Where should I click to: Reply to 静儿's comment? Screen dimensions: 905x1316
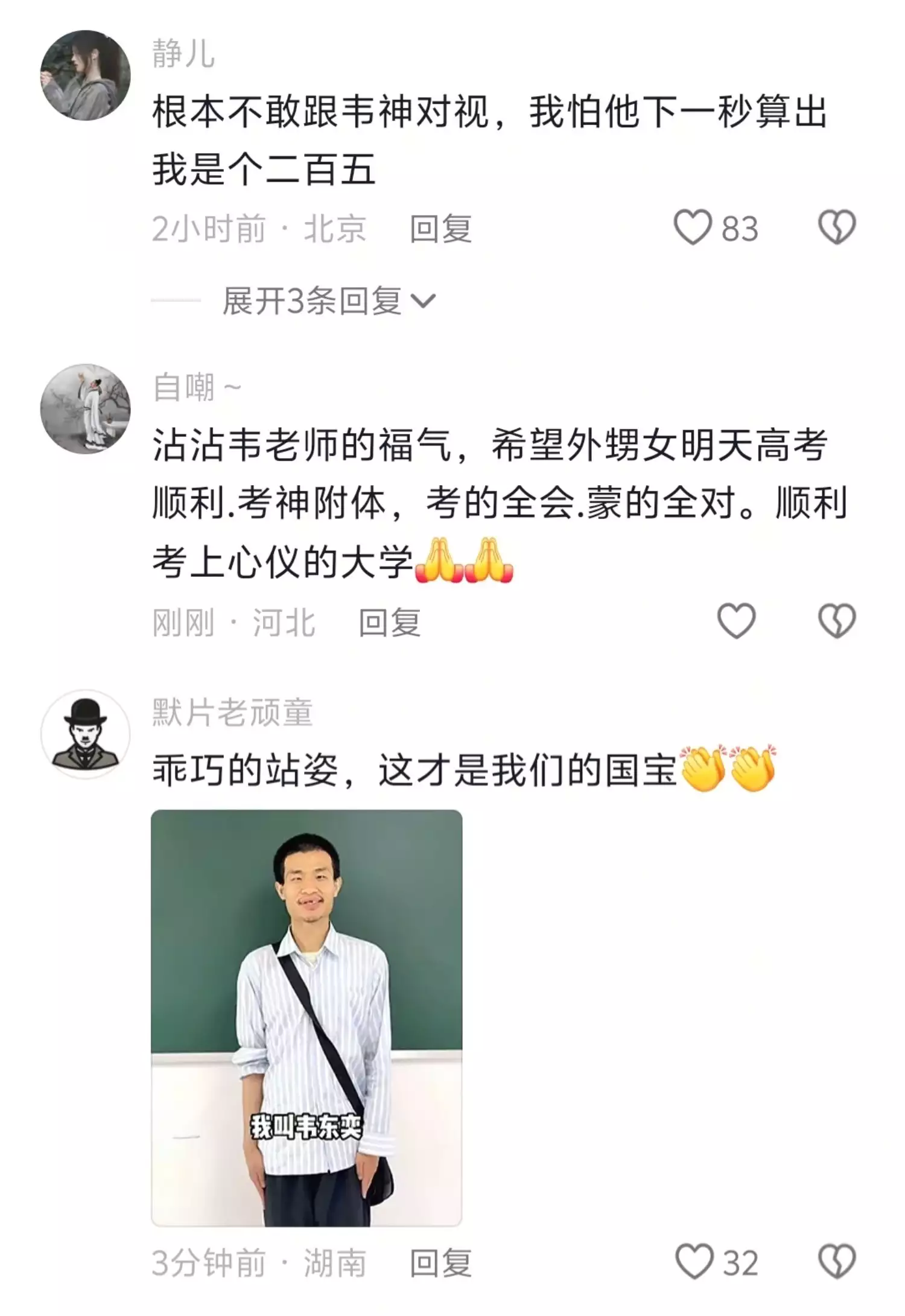pyautogui.click(x=440, y=229)
